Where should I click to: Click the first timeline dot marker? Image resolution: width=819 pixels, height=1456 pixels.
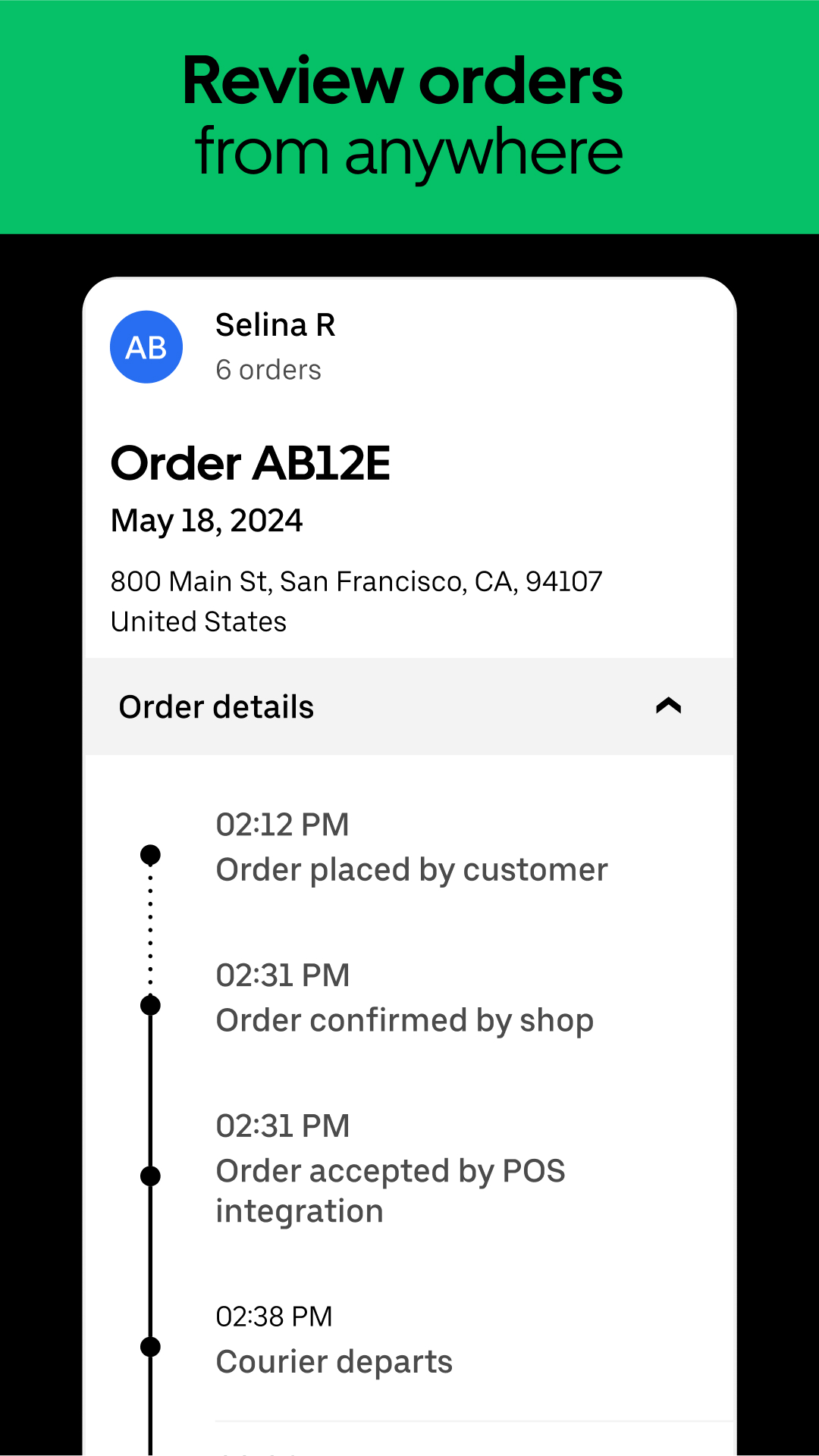pyautogui.click(x=150, y=854)
